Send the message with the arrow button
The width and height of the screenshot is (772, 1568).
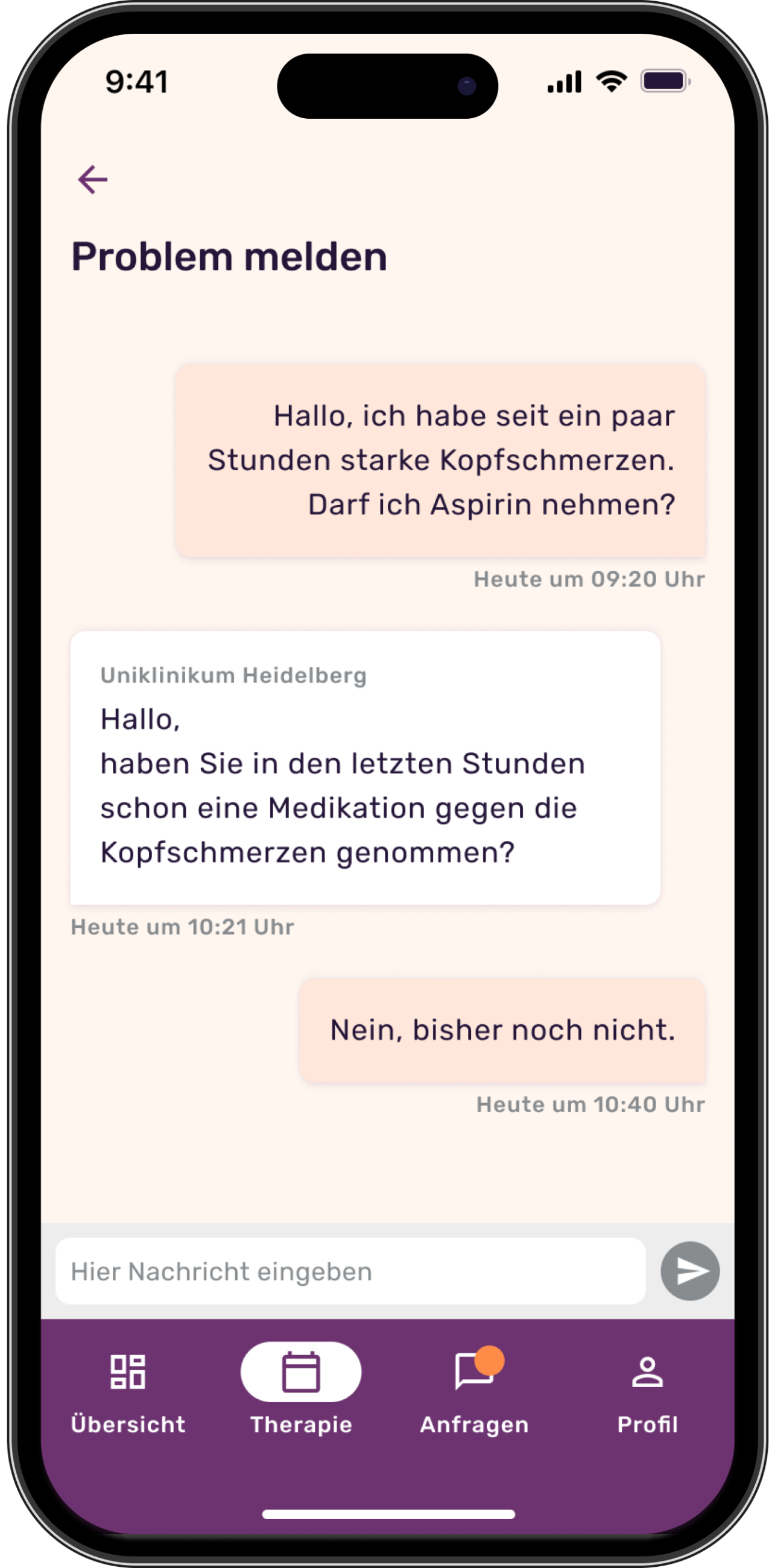point(690,1271)
